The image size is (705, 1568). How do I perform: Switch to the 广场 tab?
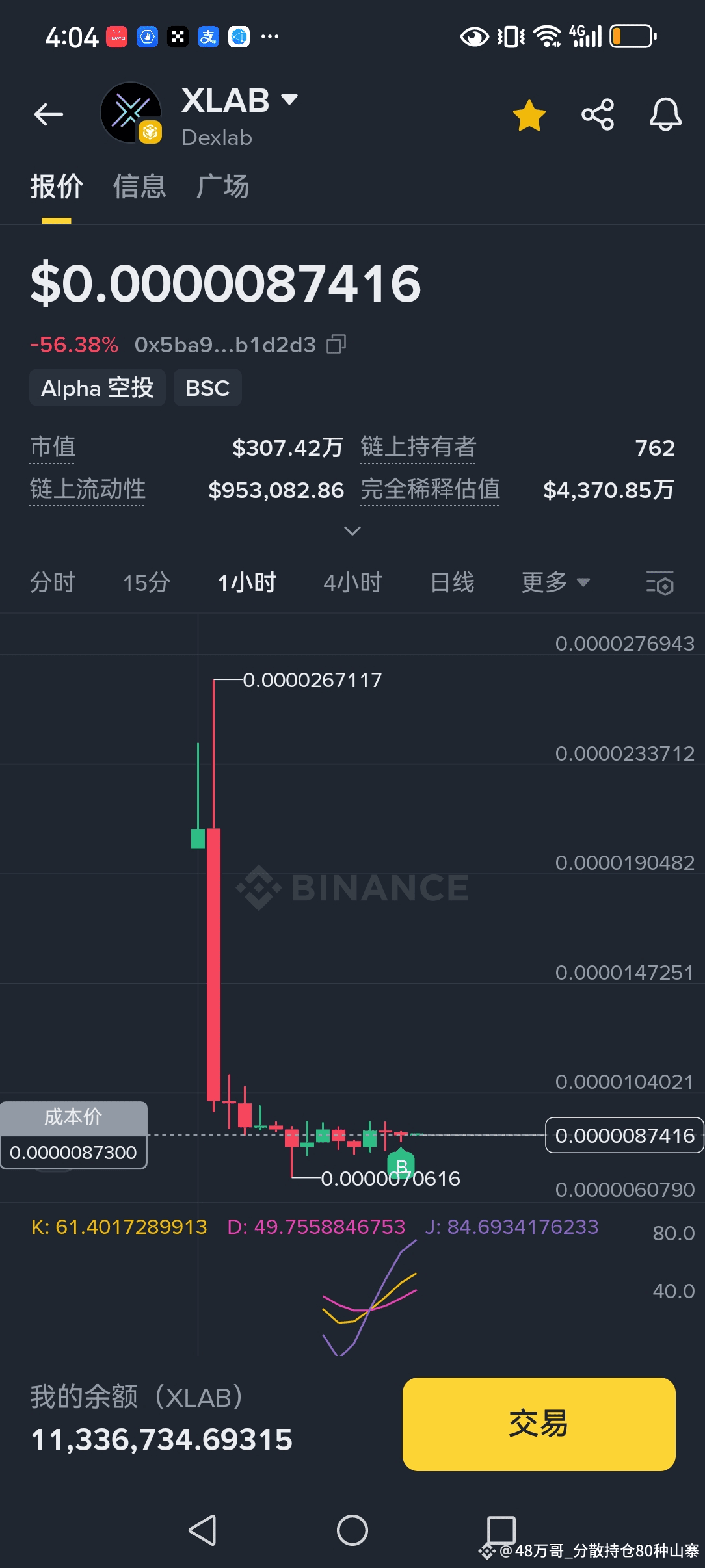(x=223, y=187)
